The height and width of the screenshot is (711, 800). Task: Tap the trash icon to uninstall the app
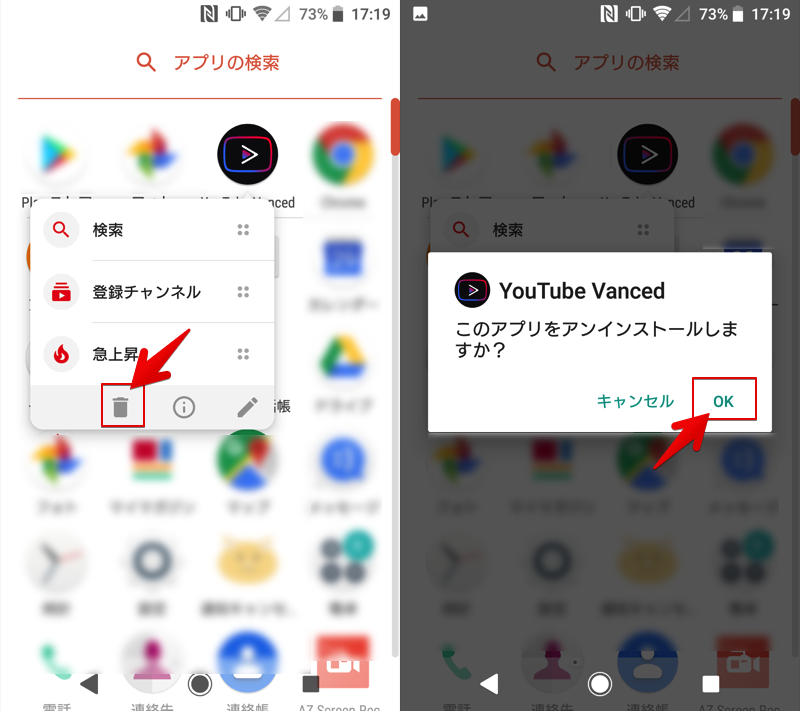coord(121,407)
